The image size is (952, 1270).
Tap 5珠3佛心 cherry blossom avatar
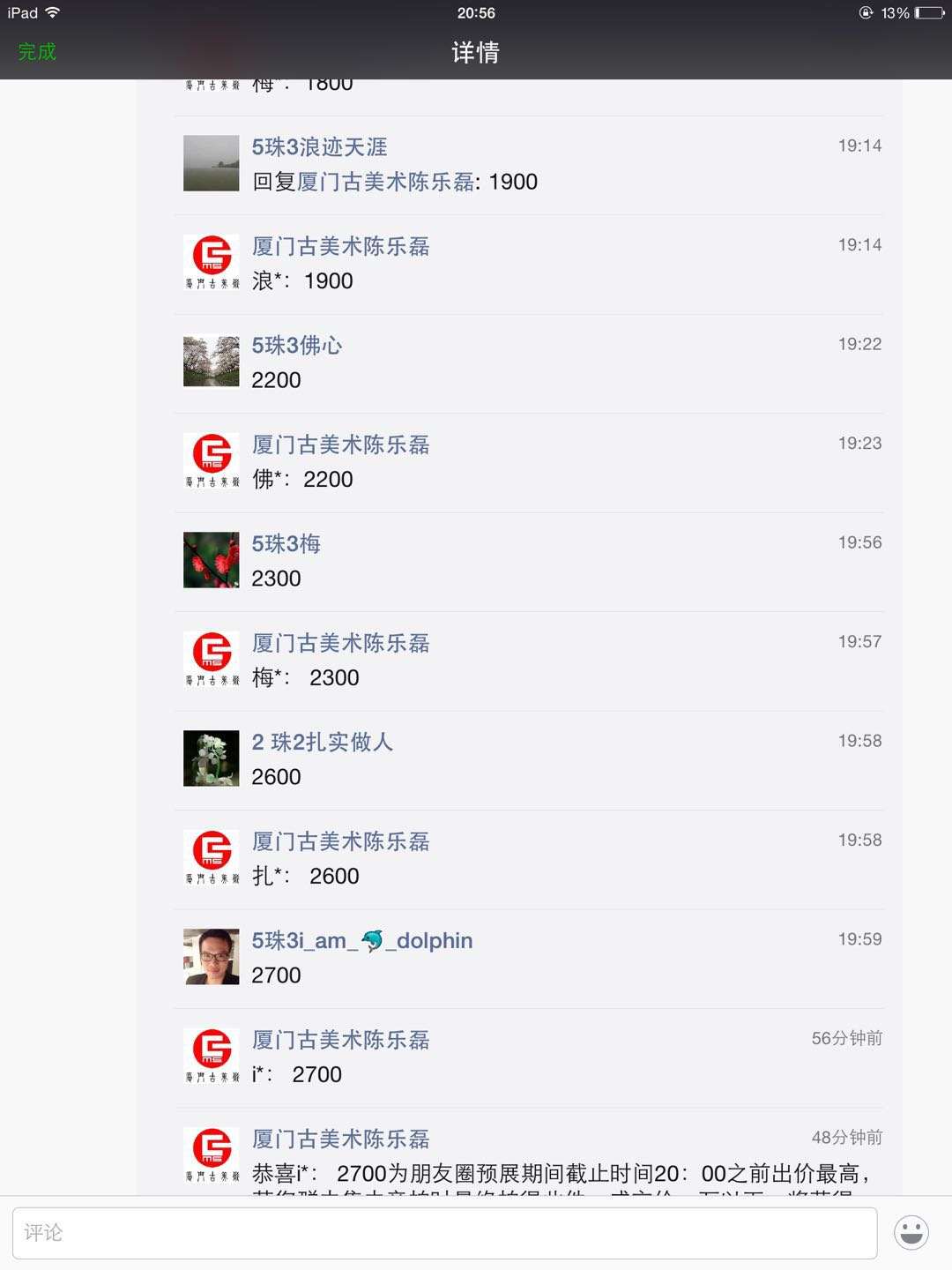[212, 362]
